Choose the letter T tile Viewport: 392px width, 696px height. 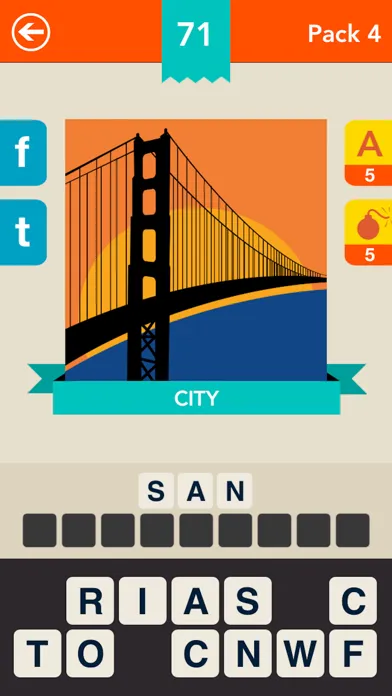coord(37,653)
